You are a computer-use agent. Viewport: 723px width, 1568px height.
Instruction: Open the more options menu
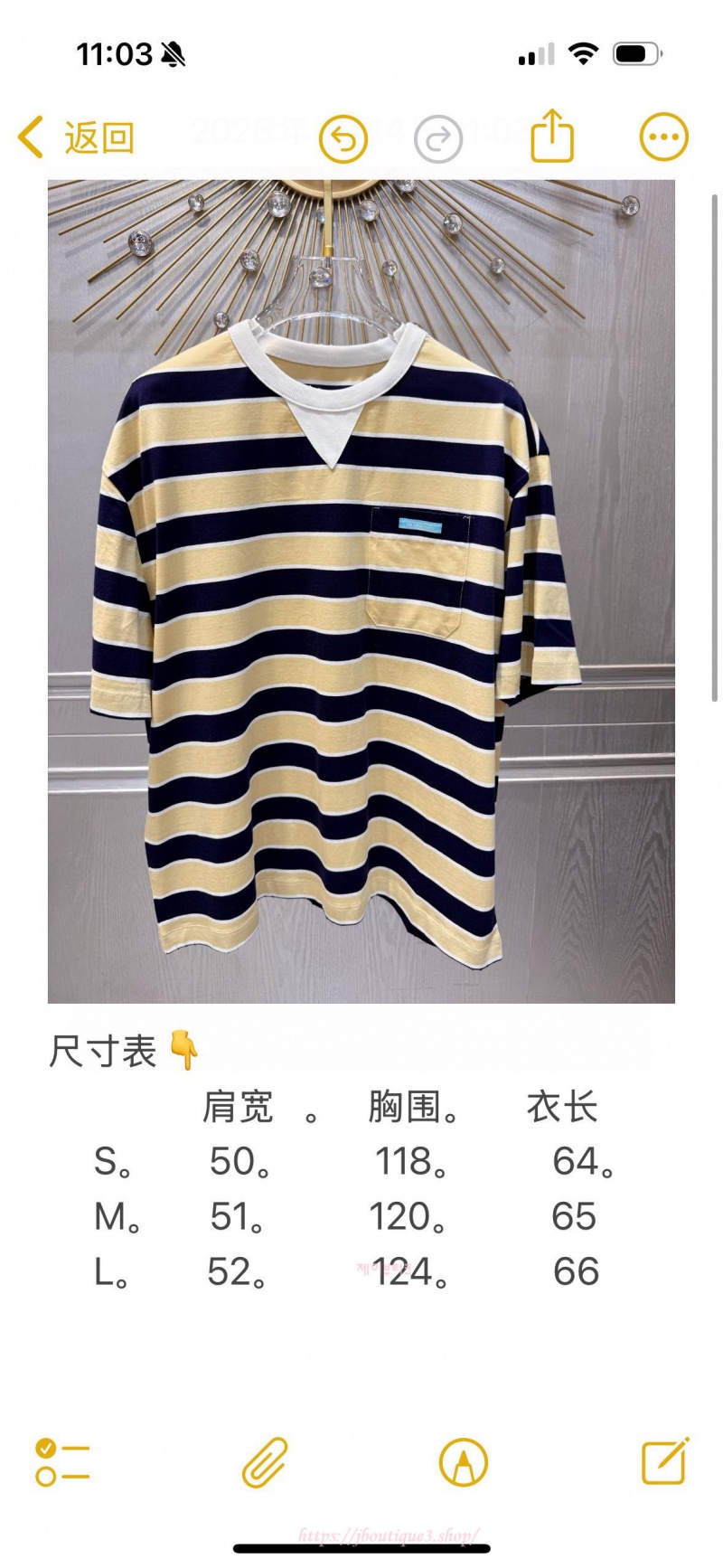coord(663,137)
